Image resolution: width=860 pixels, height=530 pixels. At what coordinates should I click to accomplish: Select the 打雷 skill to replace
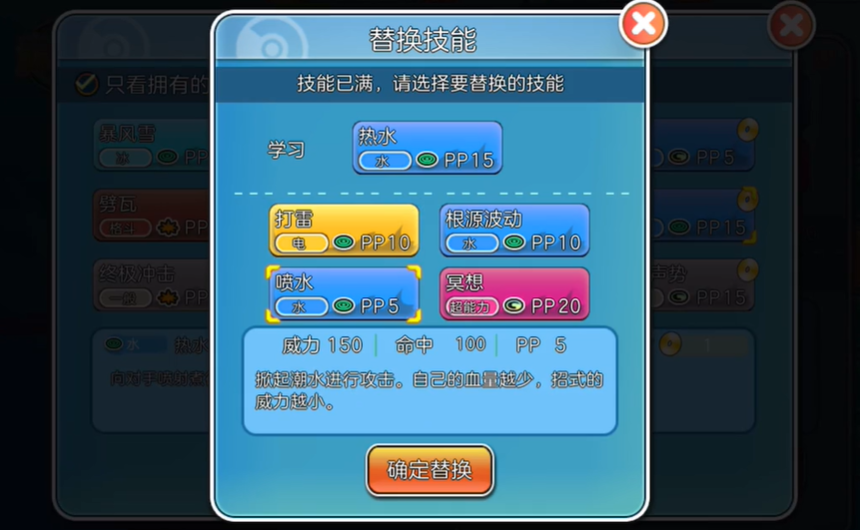(x=343, y=230)
